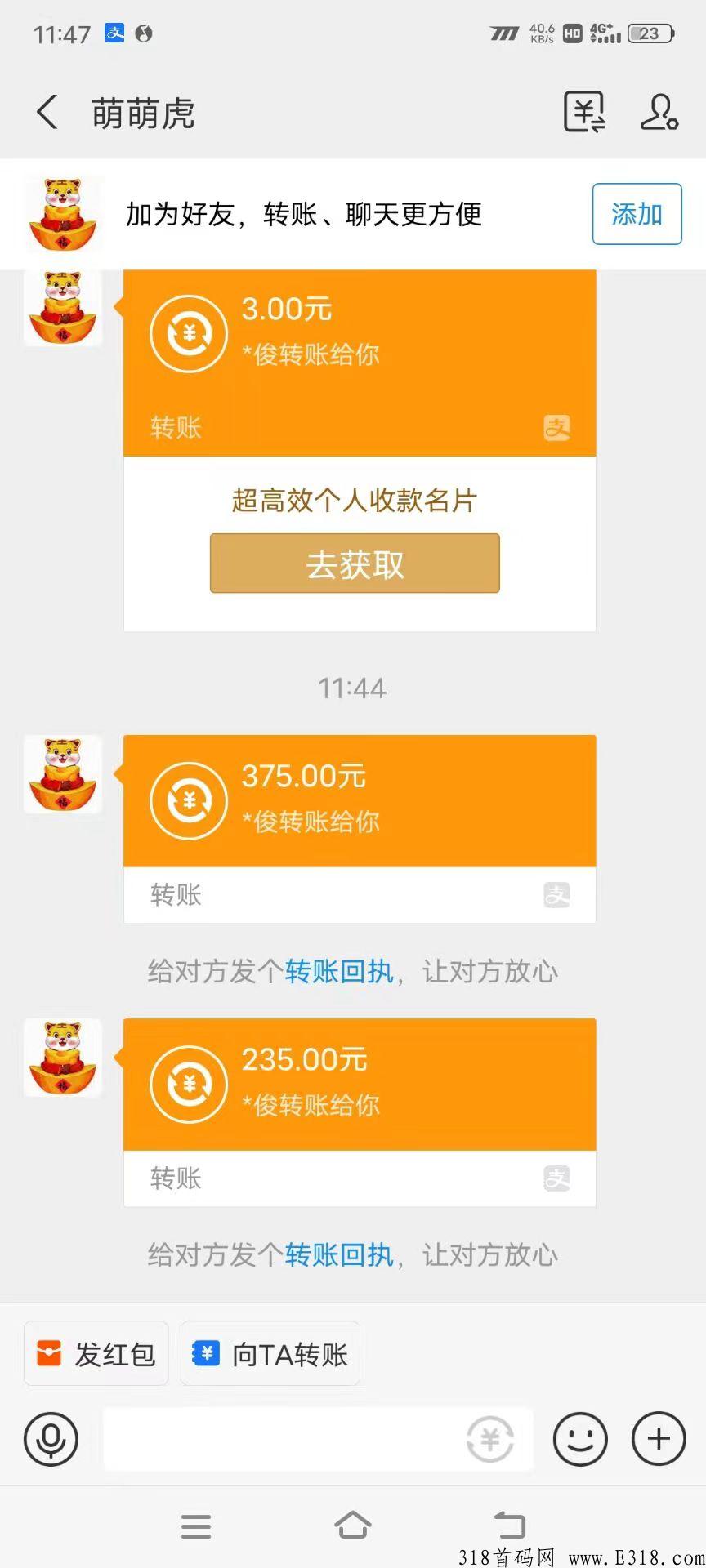Send a red packet via 发红包
The height and width of the screenshot is (1568, 706).
coord(96,1353)
